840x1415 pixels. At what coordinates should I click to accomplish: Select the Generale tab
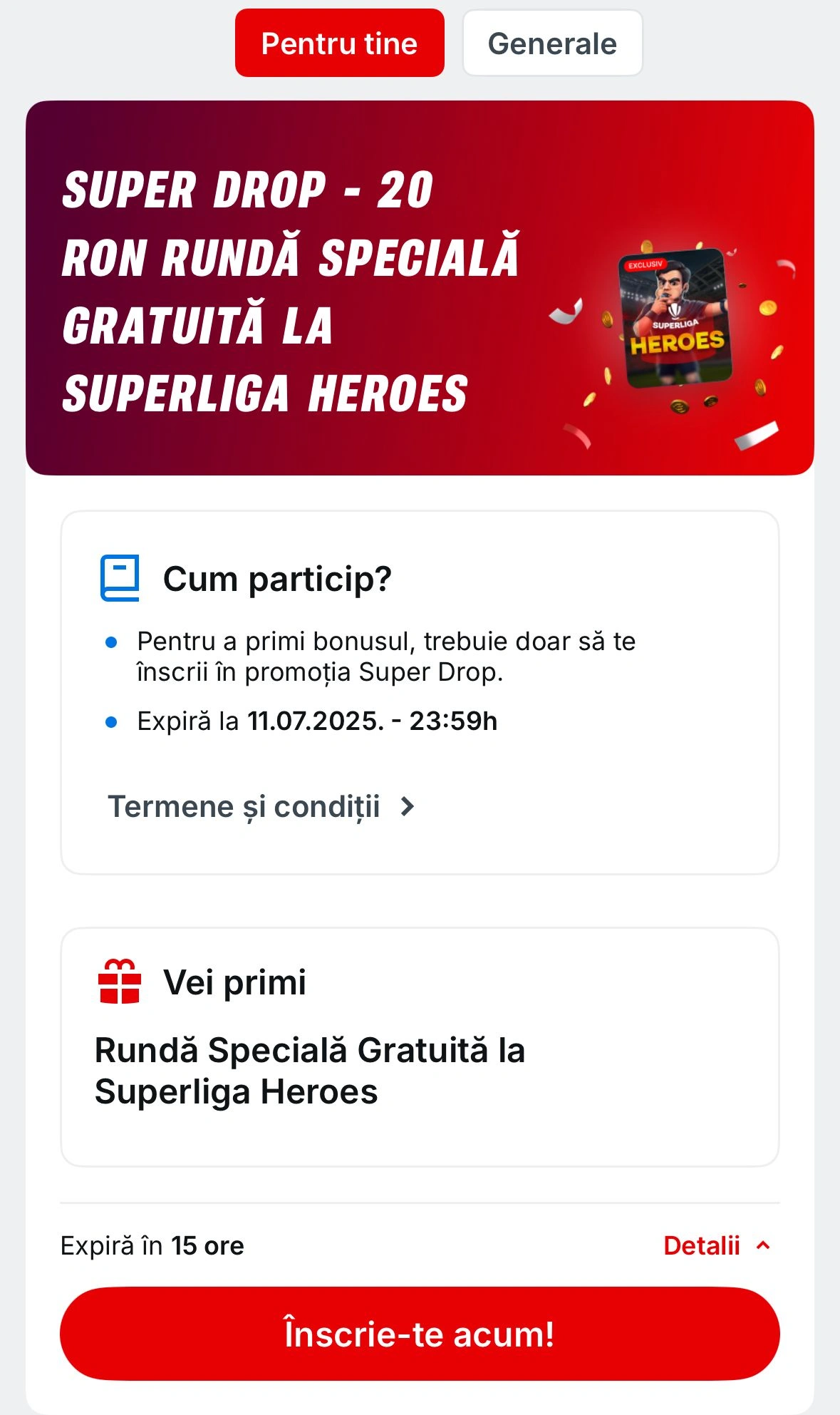point(552,43)
